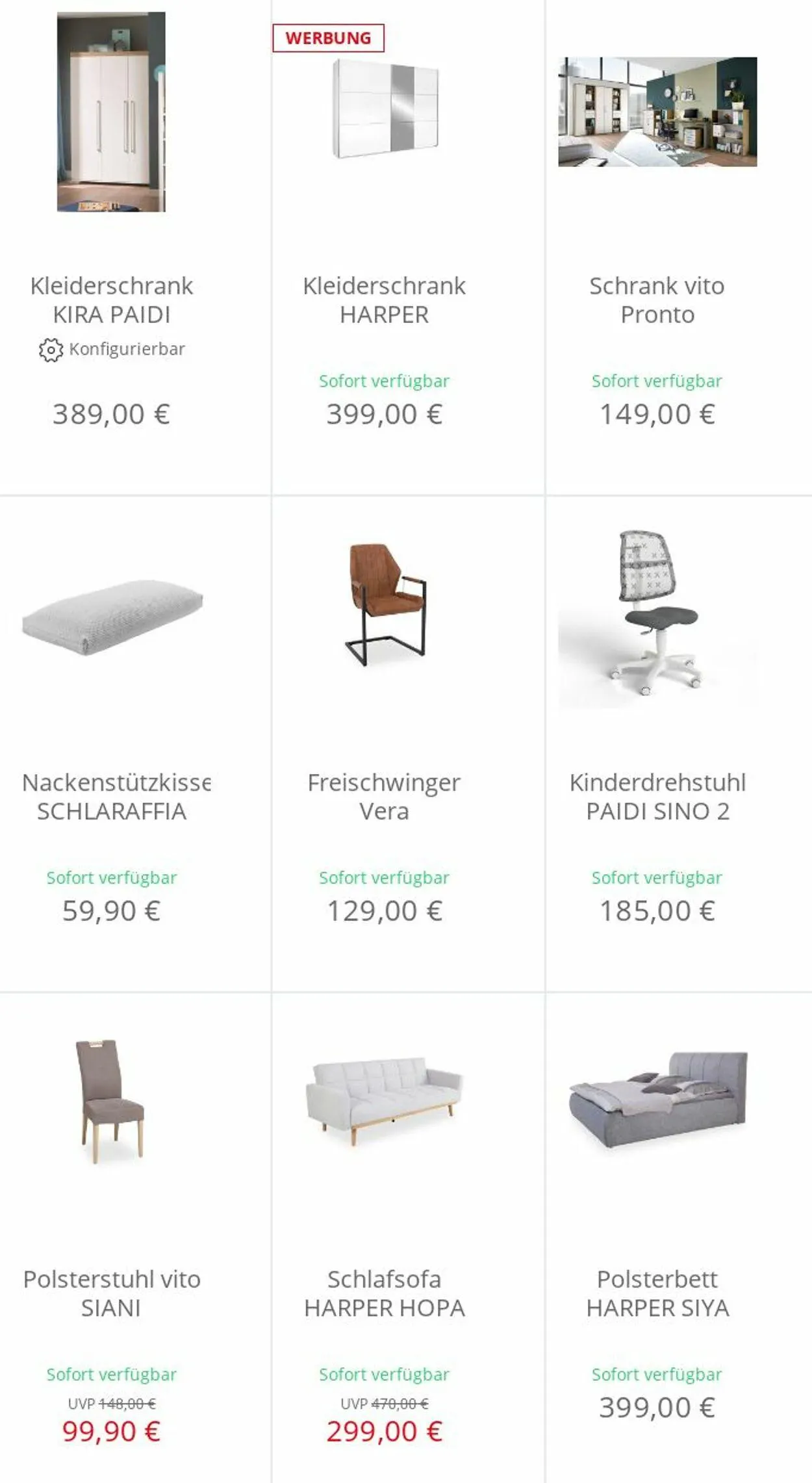Open the Kleiderschrank KIRA PAIDI product
This screenshot has height=1483, width=812.
click(x=112, y=300)
